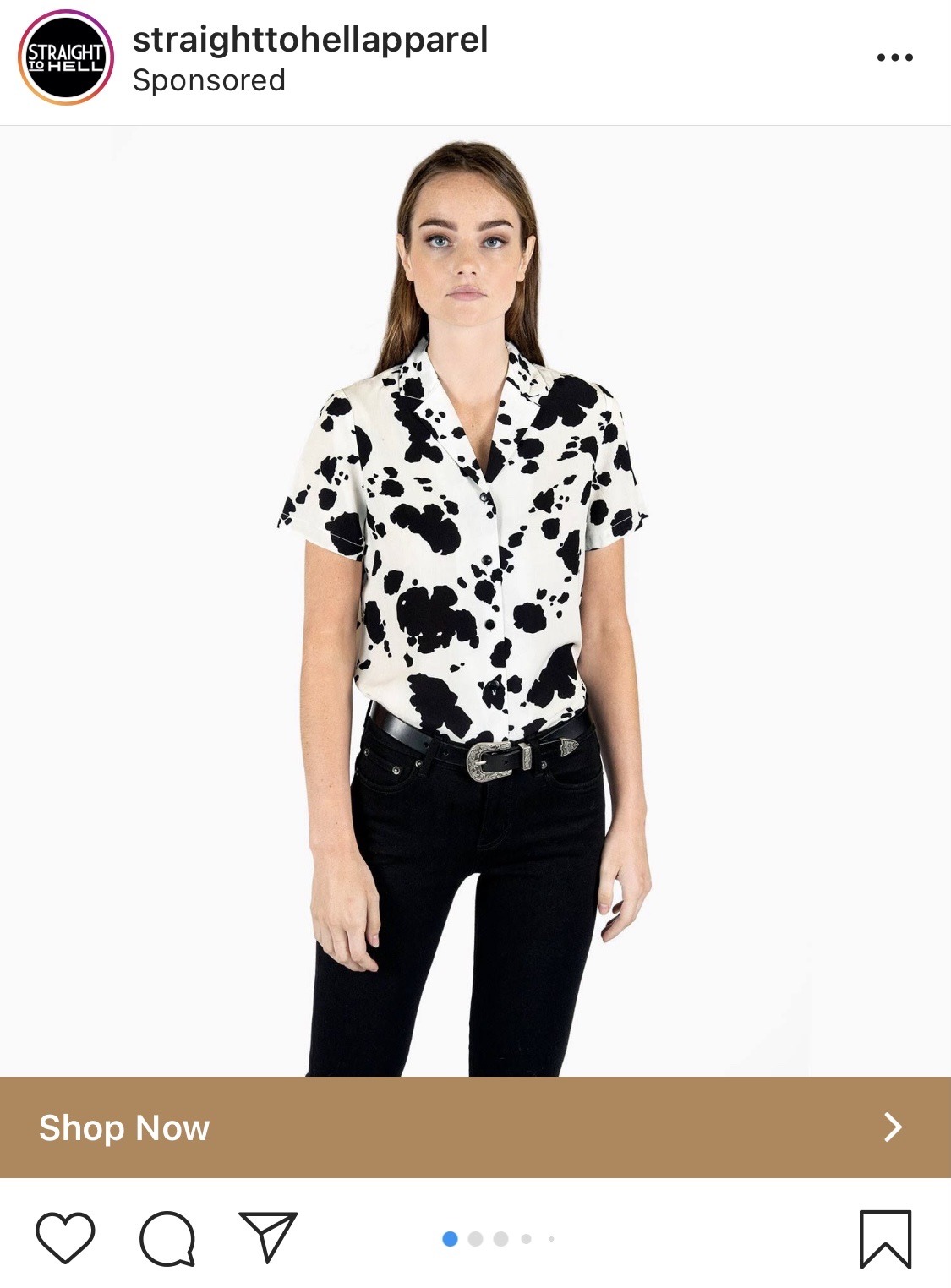Open straighttohellapparel profile picture

(66, 57)
